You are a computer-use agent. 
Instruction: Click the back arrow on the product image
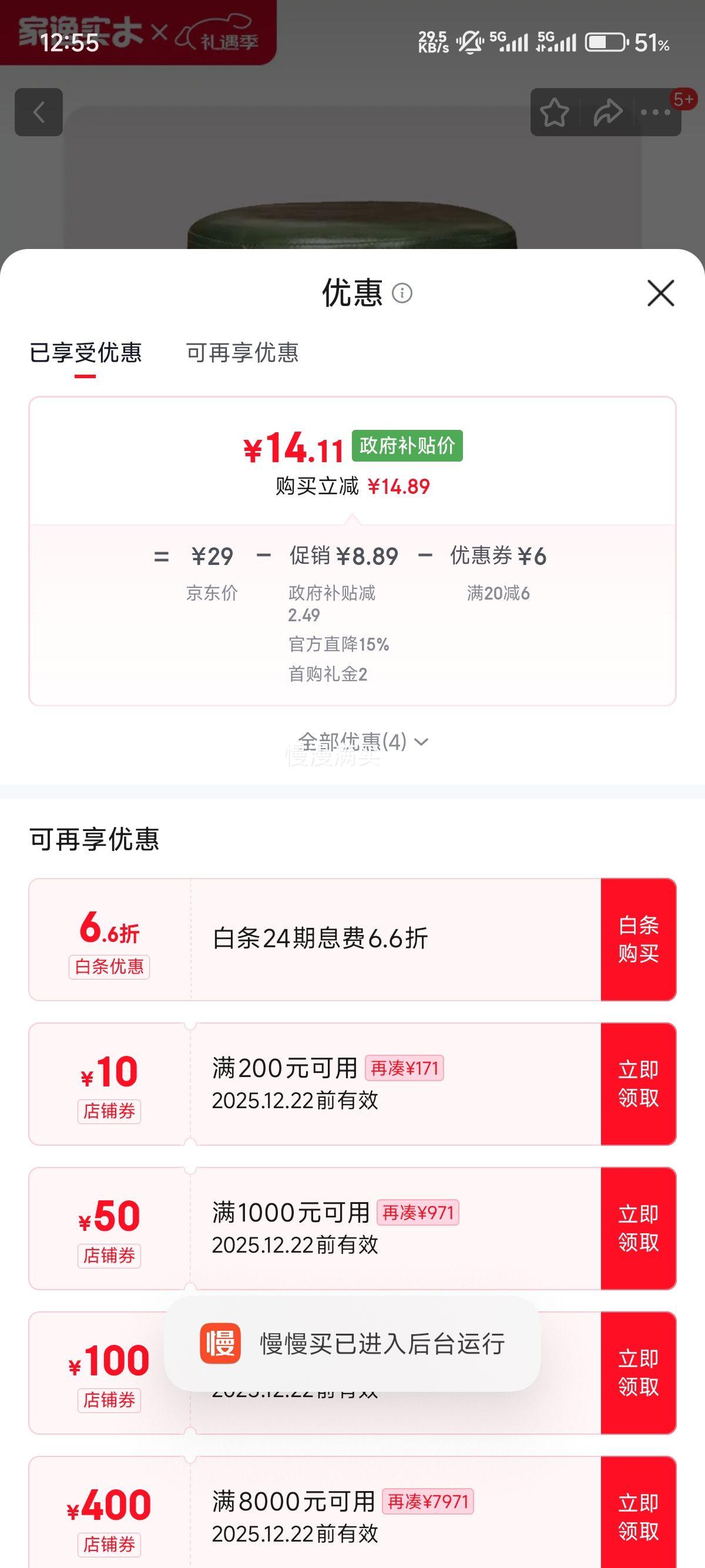[x=39, y=113]
